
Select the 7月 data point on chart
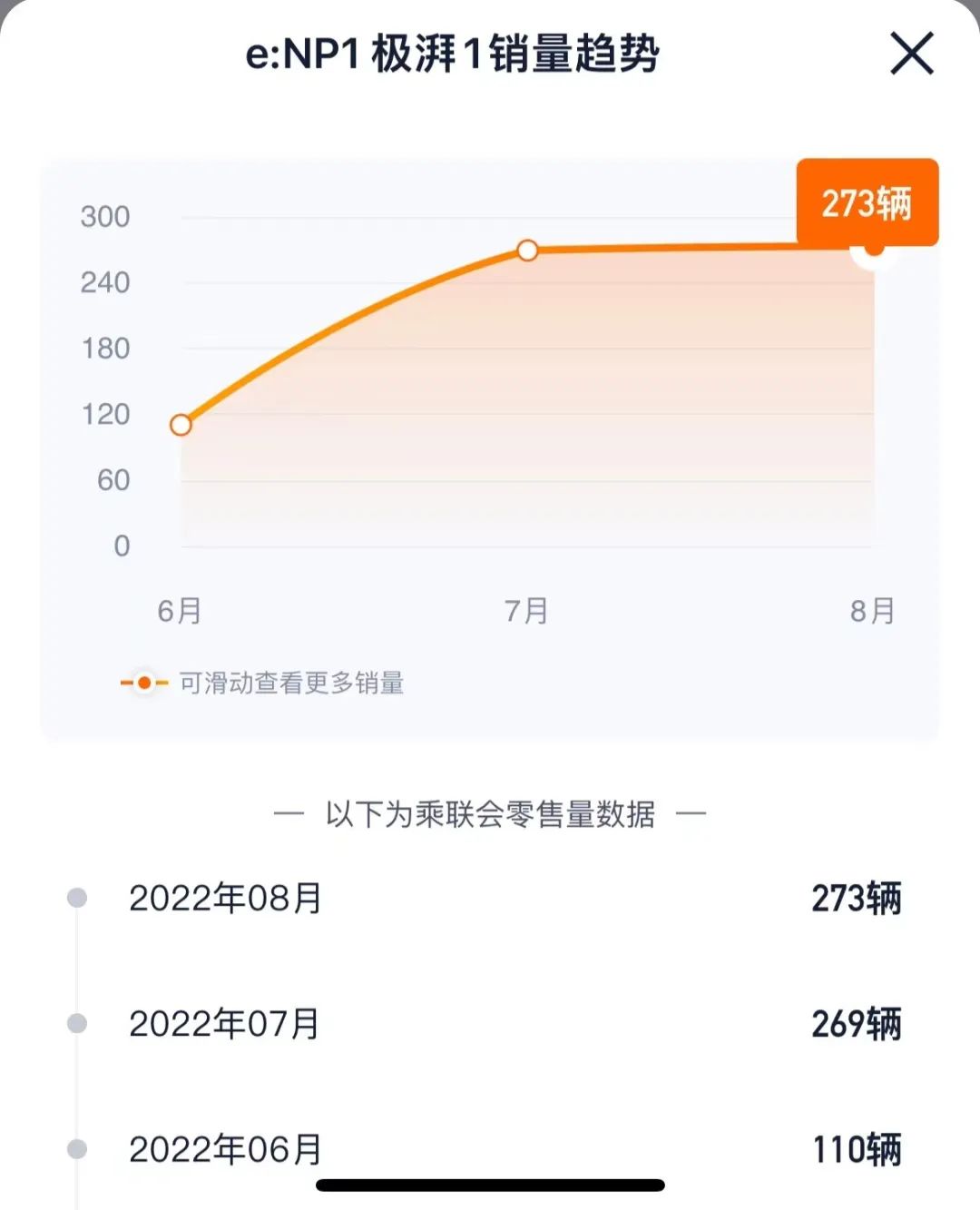[x=527, y=251]
